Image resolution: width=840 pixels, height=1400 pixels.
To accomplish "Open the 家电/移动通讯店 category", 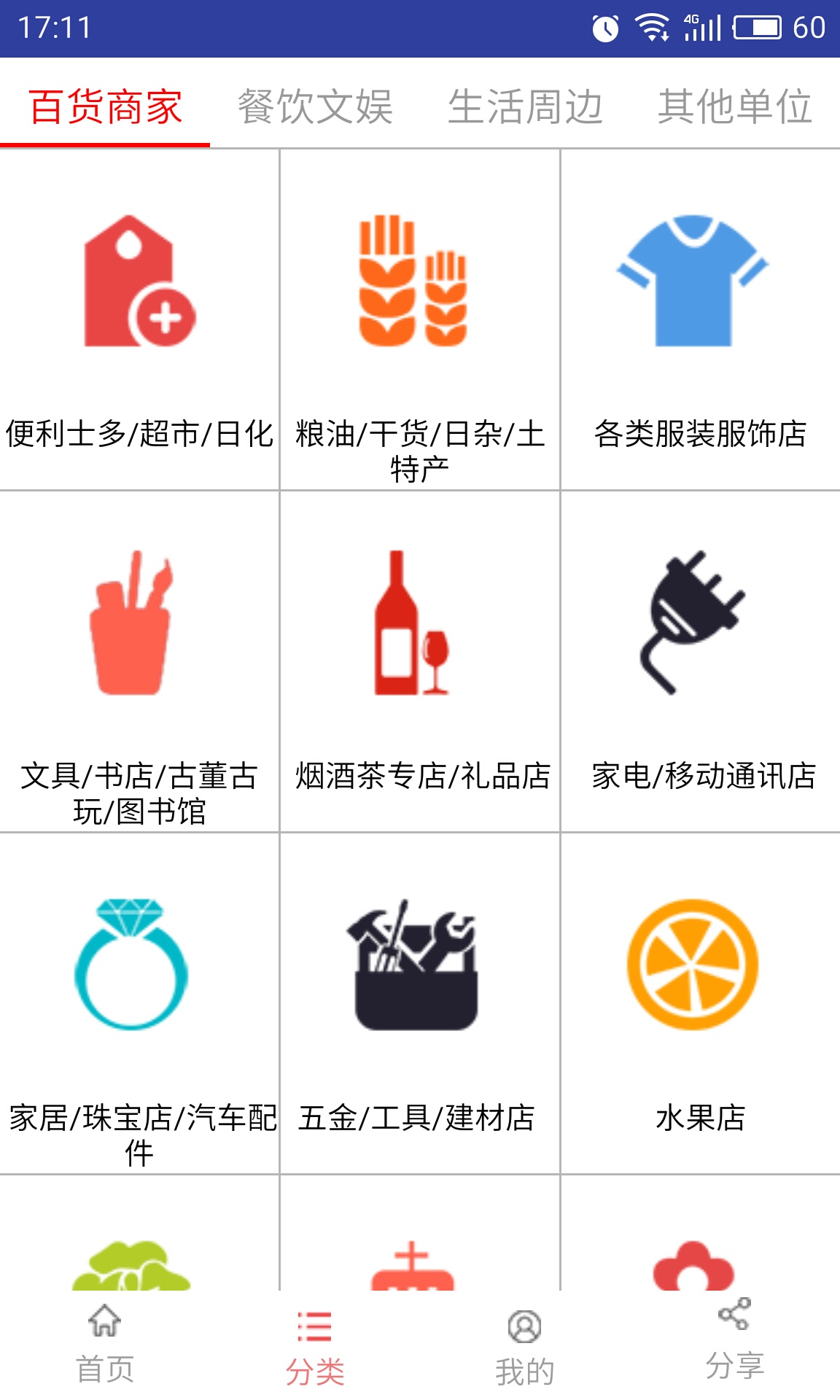I will (701, 661).
